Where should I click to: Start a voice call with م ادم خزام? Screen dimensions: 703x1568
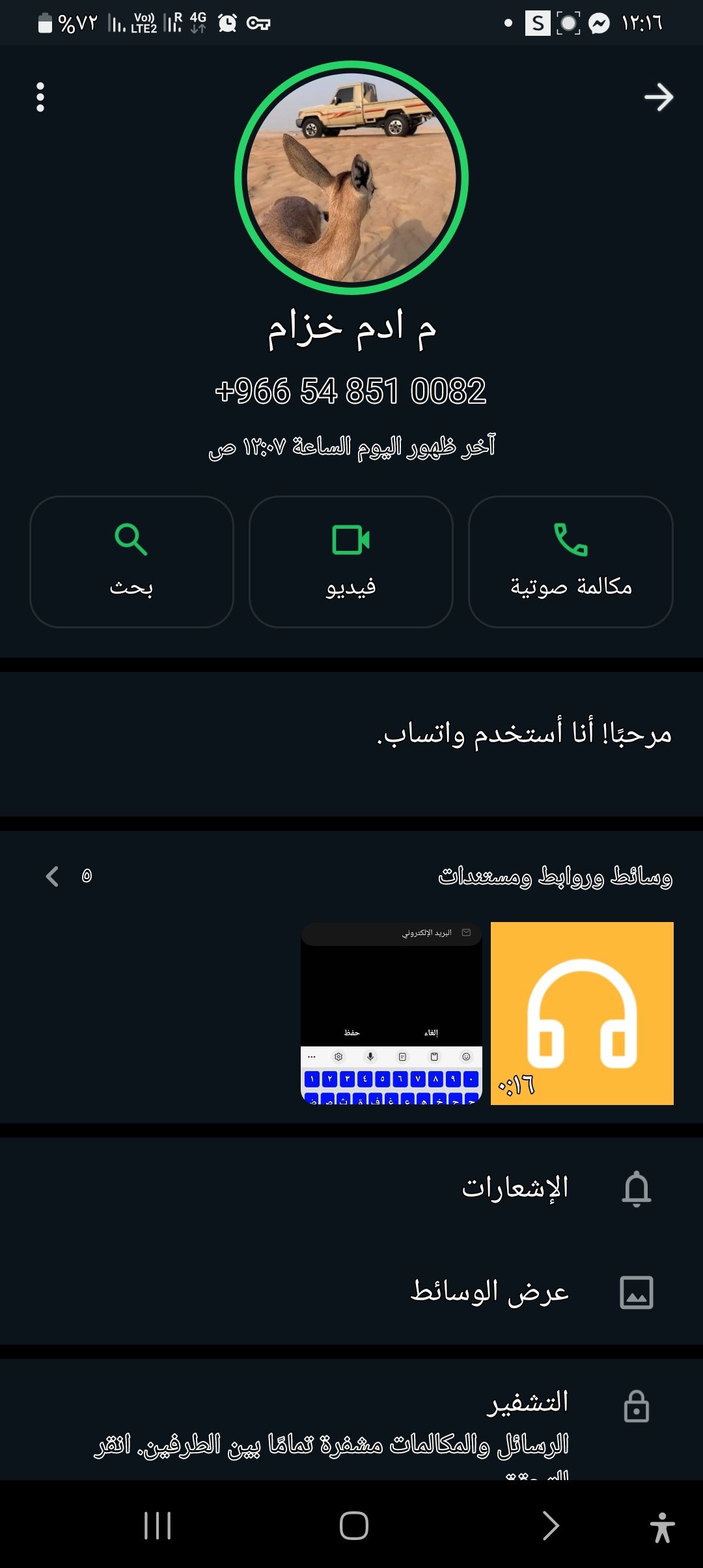coord(570,561)
